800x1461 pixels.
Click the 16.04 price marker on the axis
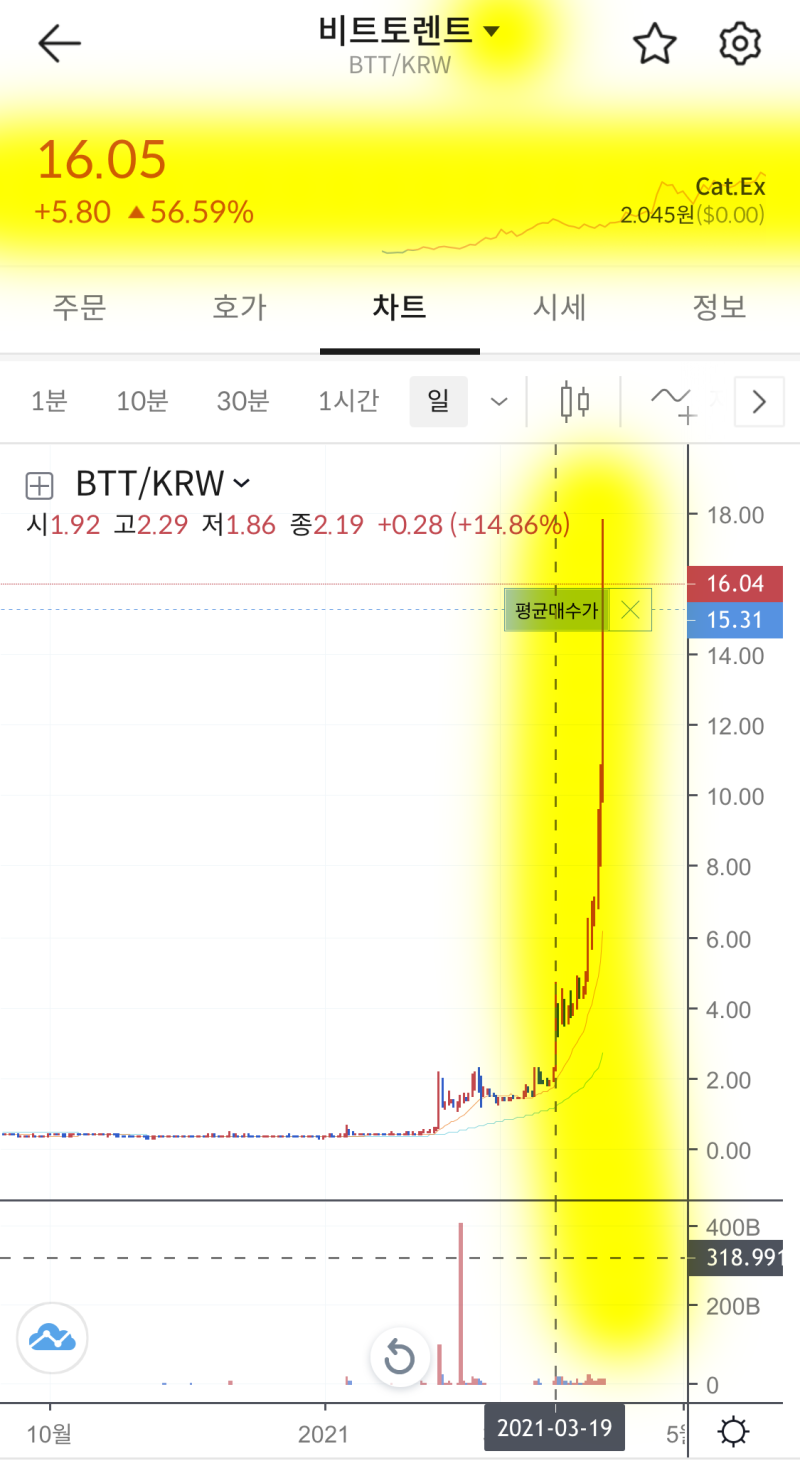(x=734, y=583)
